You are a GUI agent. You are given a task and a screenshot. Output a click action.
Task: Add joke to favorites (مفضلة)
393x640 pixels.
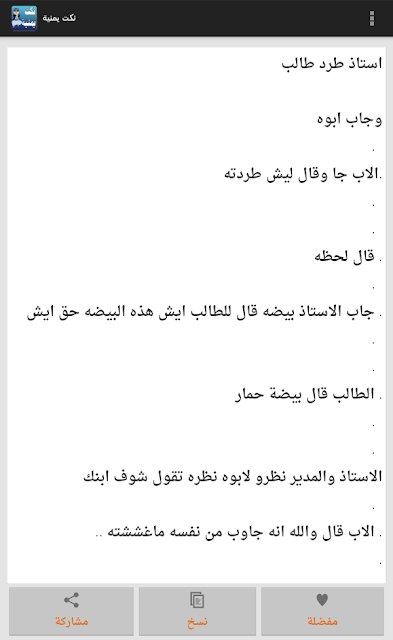[x=322, y=611]
